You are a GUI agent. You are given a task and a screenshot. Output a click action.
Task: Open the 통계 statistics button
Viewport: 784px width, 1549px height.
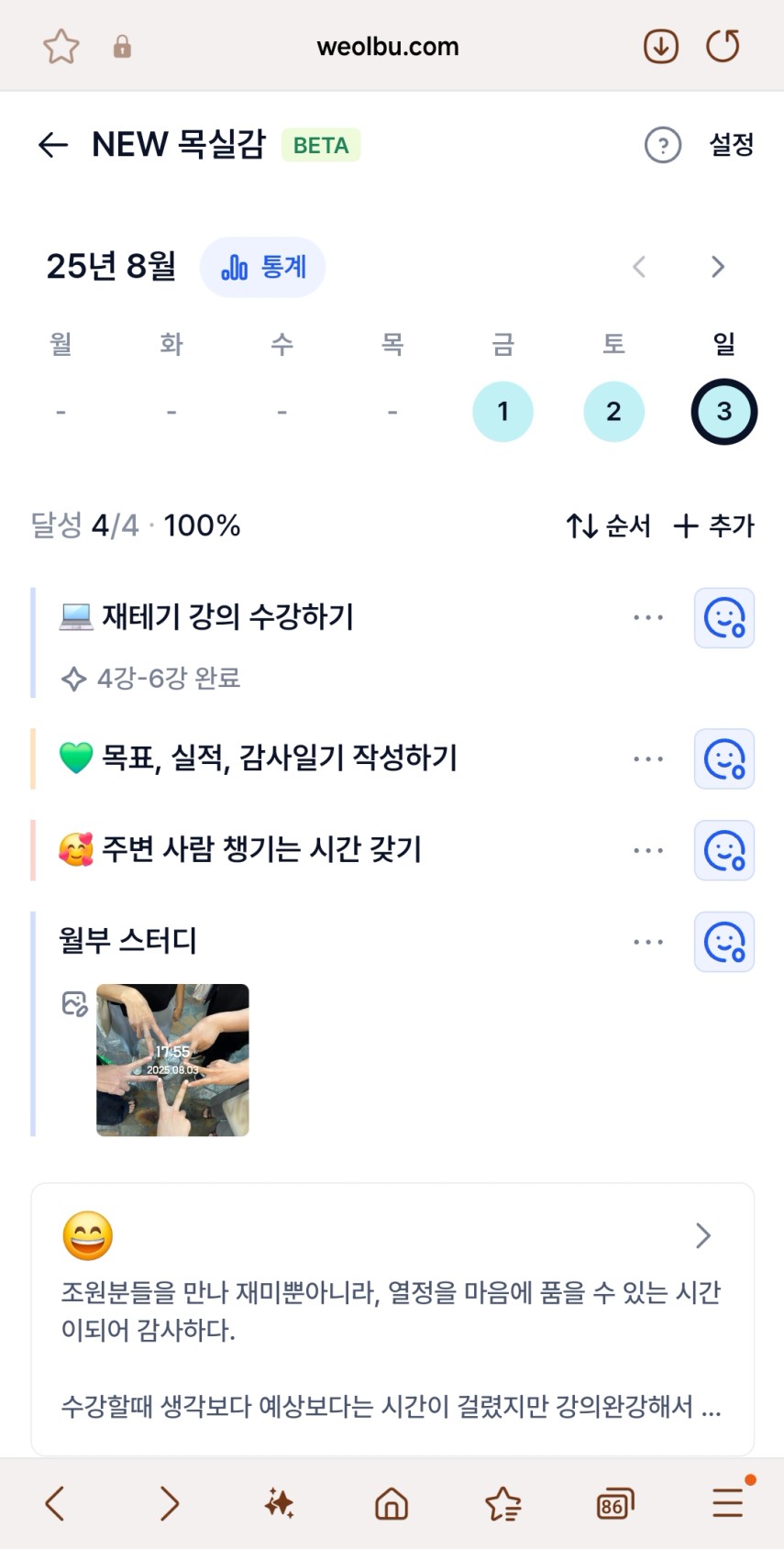click(x=263, y=267)
